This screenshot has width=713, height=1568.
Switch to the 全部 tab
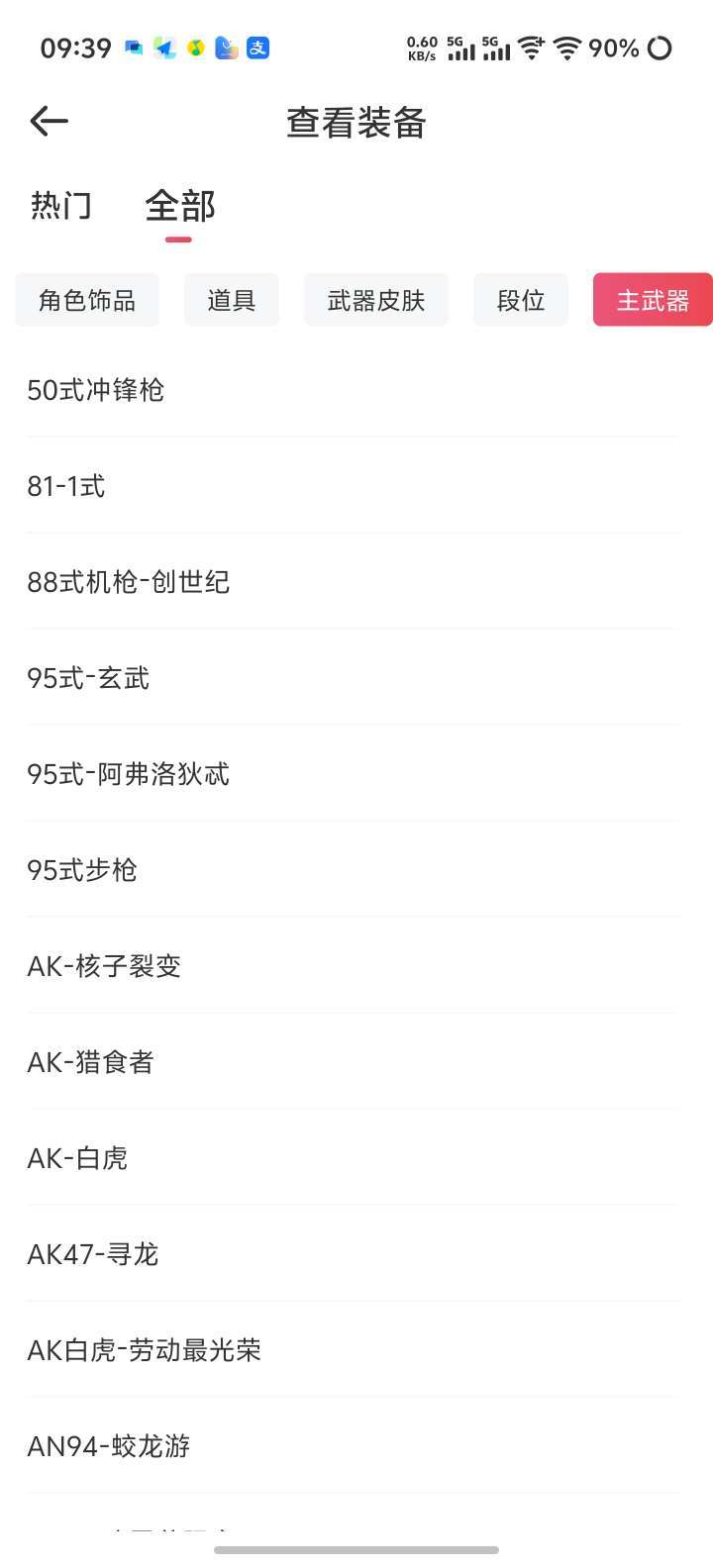(179, 206)
